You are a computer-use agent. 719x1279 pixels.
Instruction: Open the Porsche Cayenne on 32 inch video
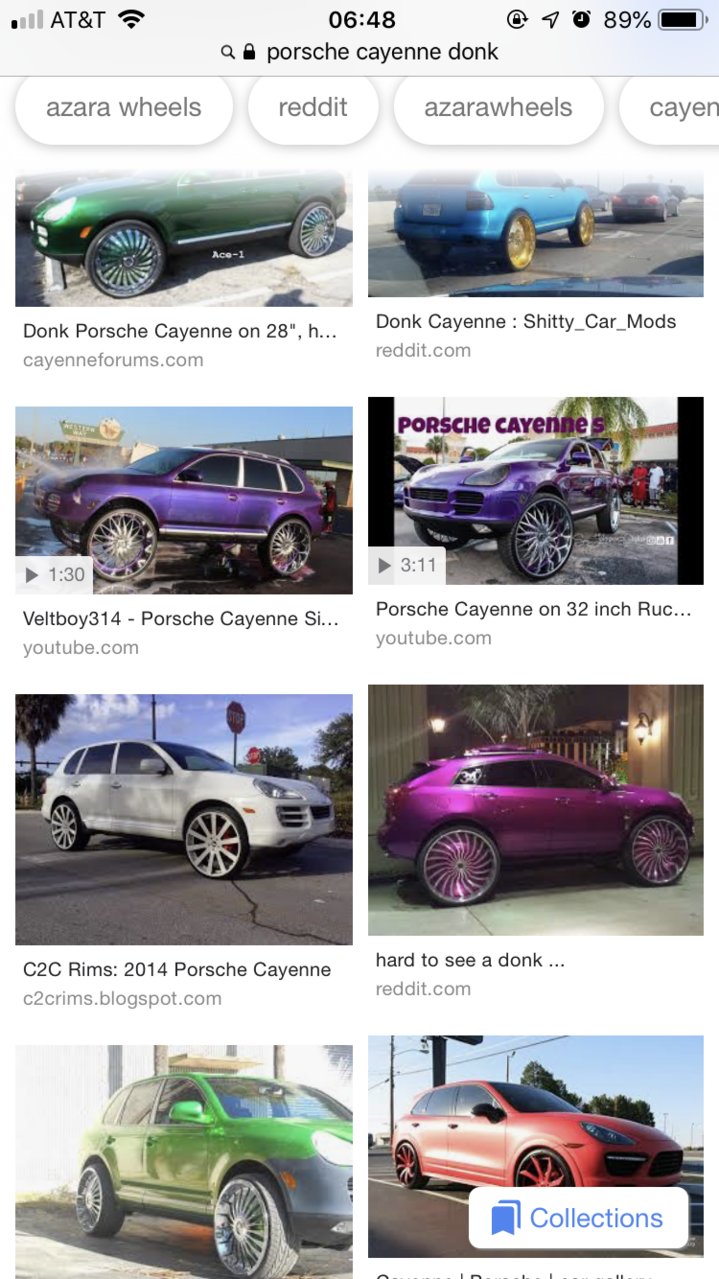point(535,490)
